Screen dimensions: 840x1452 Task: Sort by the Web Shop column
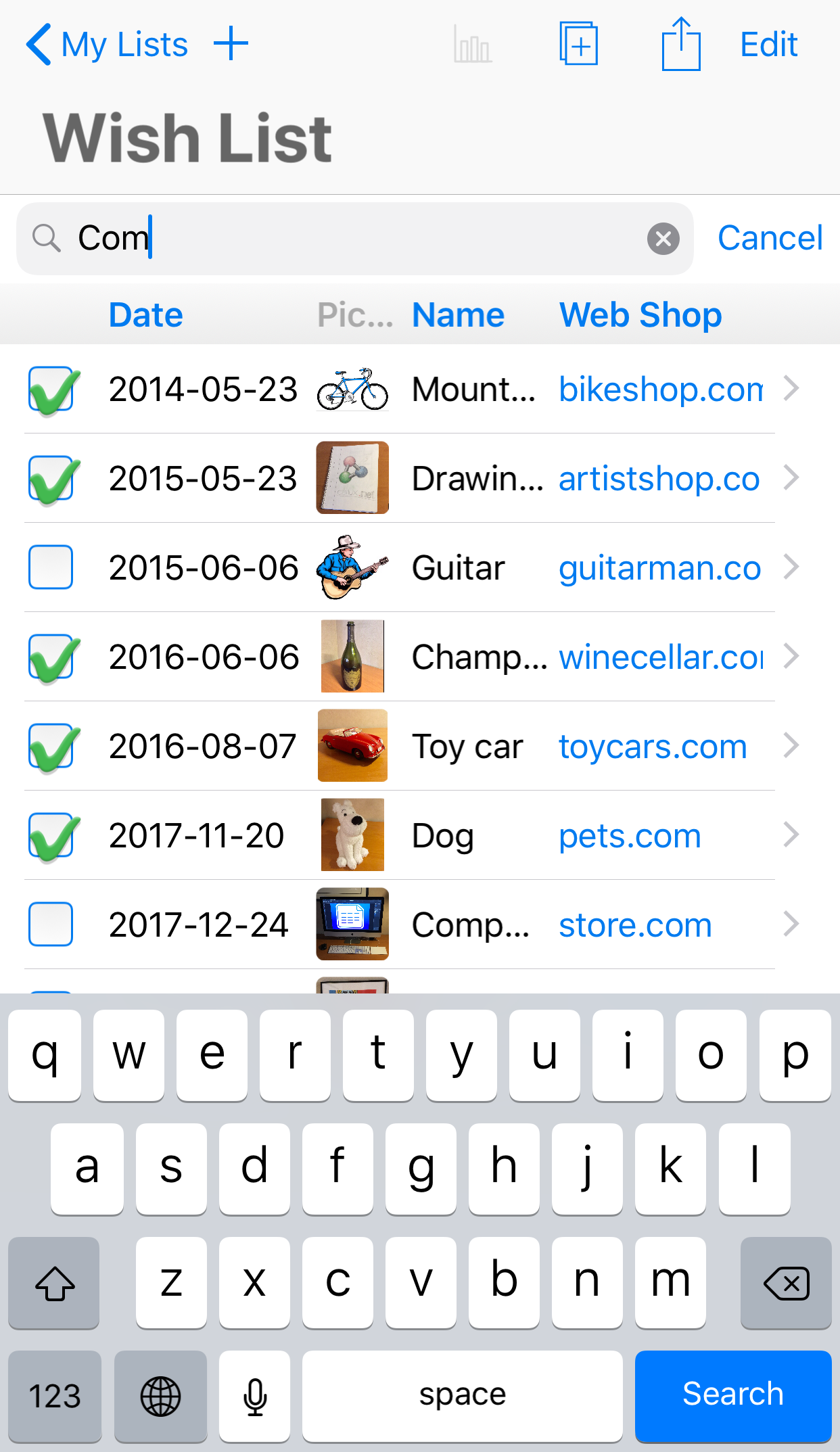click(640, 315)
